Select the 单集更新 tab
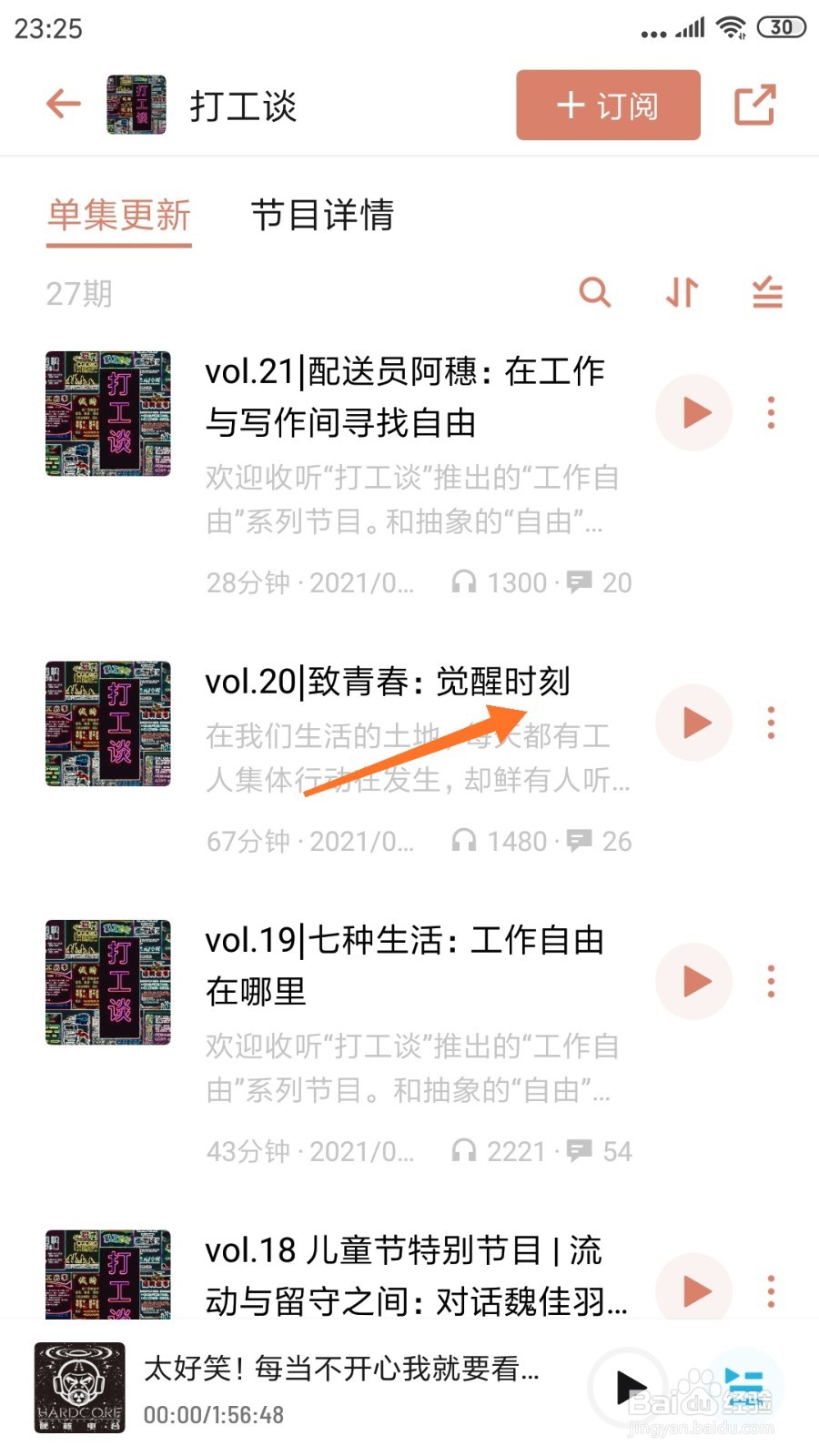The image size is (819, 1456). [119, 216]
